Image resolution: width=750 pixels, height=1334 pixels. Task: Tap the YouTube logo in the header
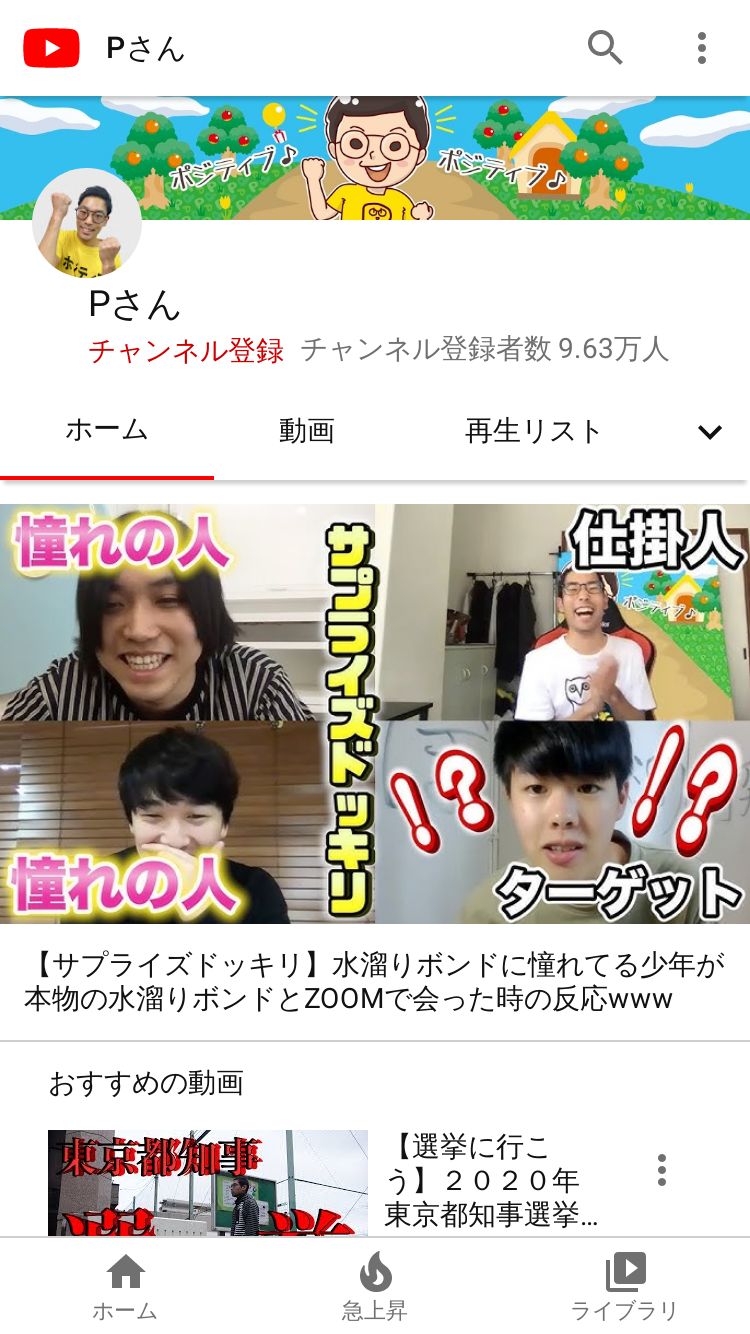[52, 47]
